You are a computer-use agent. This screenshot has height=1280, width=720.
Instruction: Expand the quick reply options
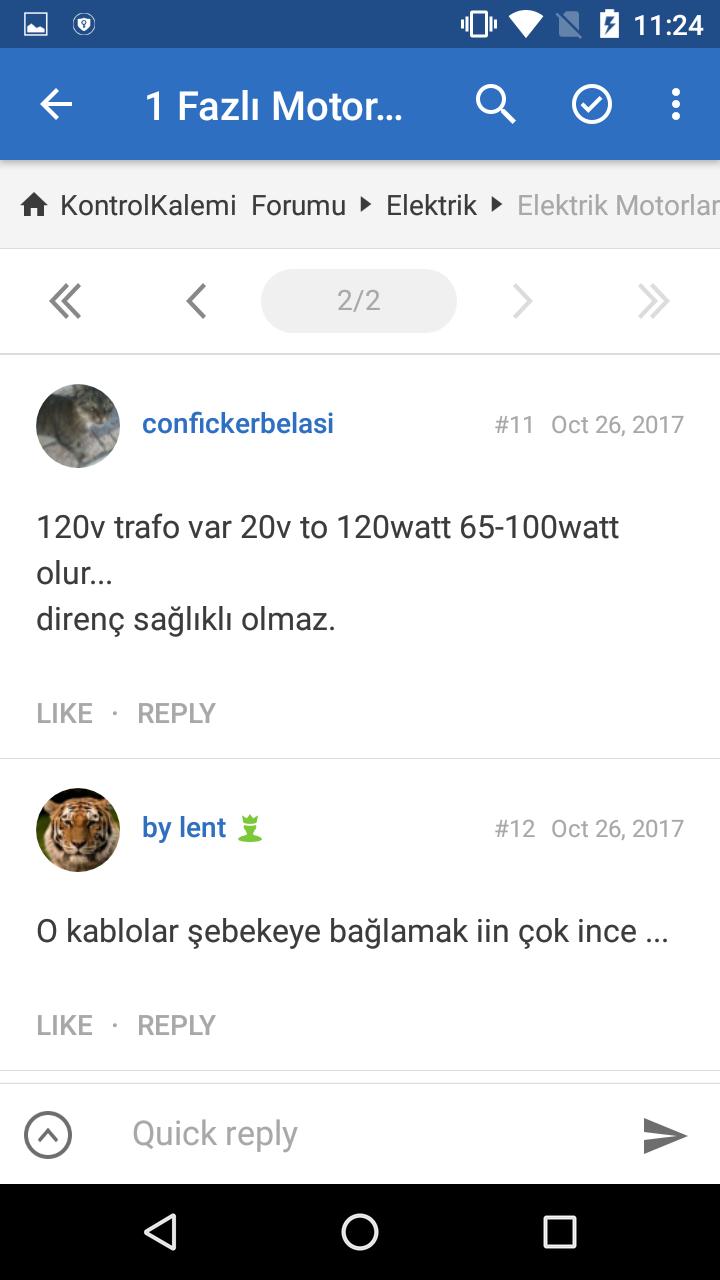tap(48, 1135)
